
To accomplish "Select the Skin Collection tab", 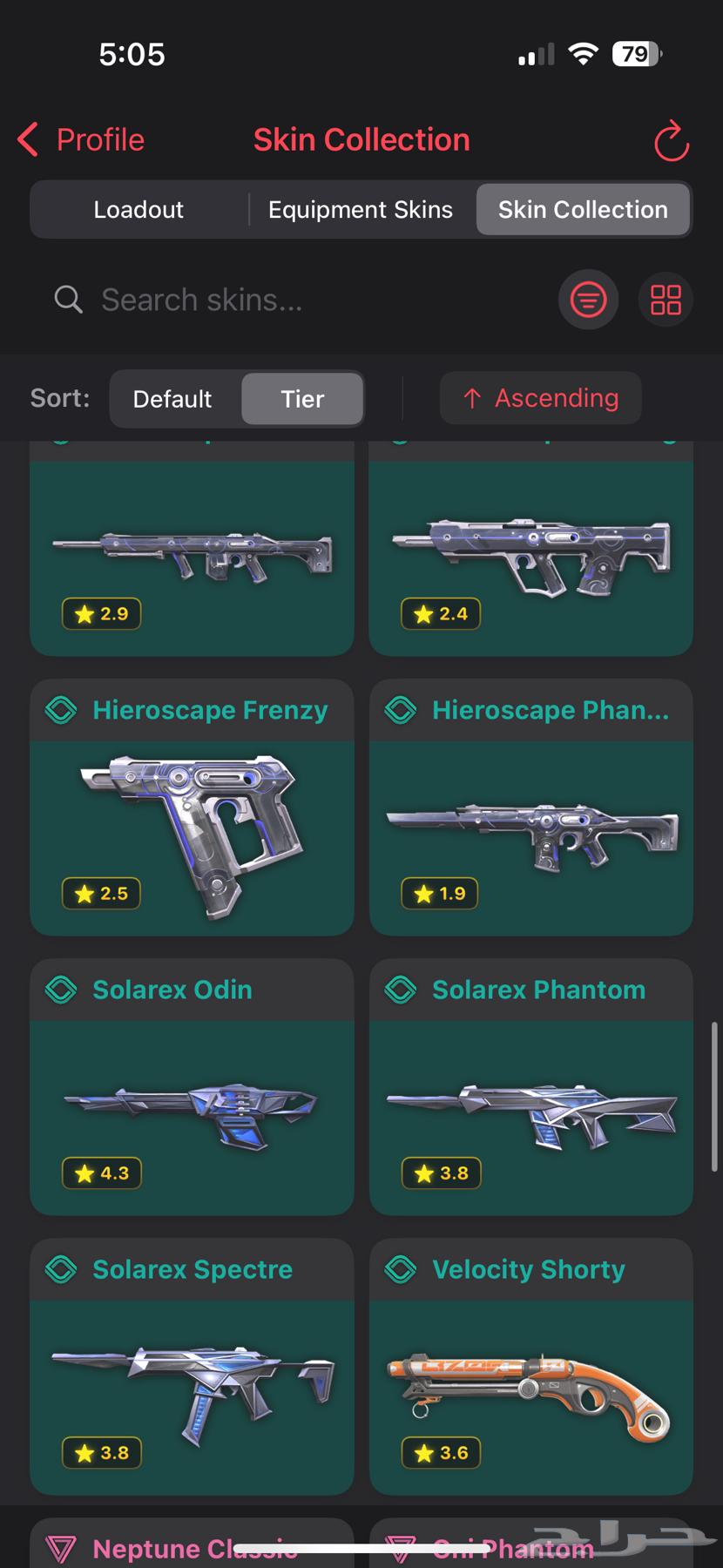I will 583,210.
